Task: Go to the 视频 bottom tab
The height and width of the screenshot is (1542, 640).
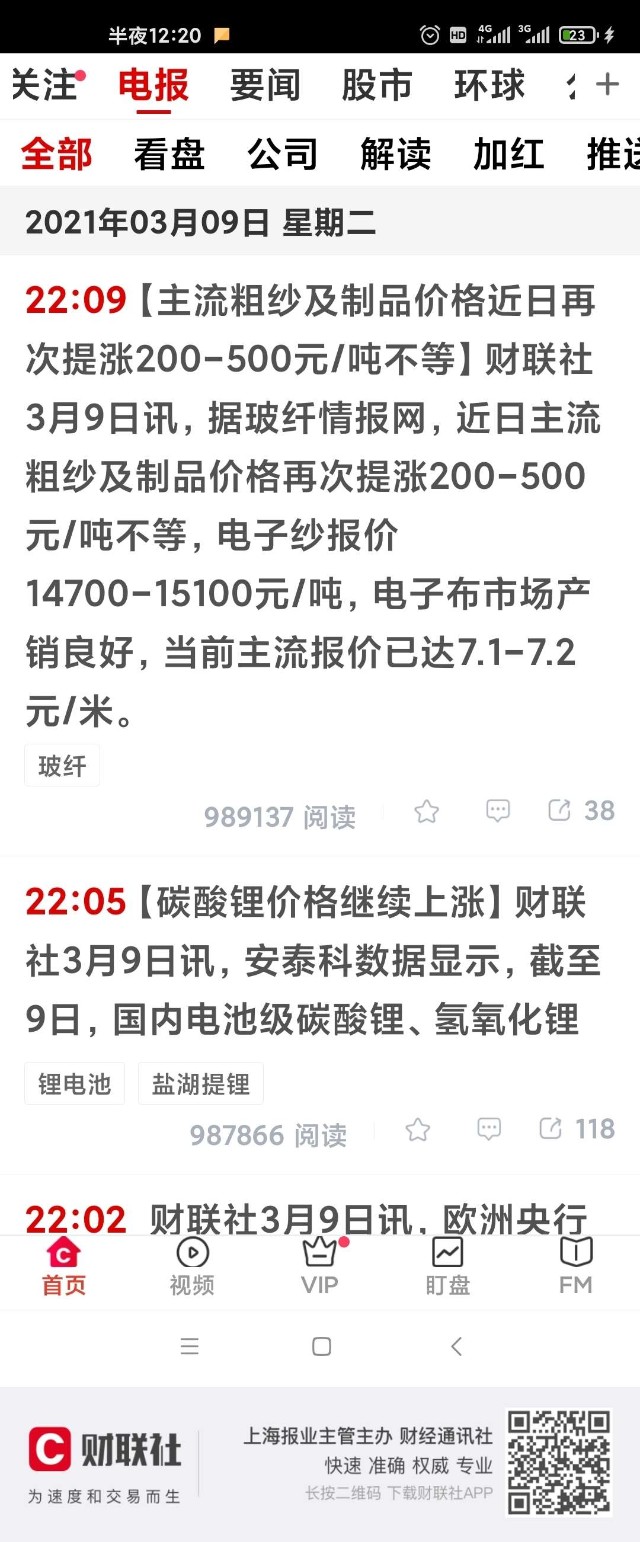Action: (192, 1266)
